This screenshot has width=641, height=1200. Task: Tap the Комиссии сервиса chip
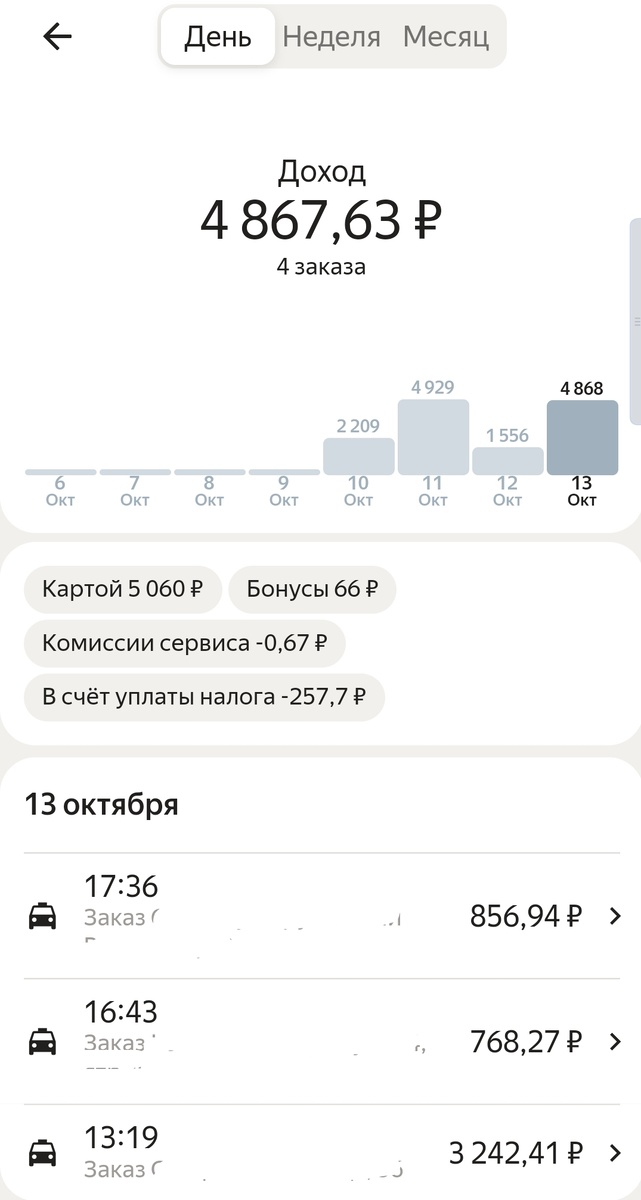coord(184,643)
